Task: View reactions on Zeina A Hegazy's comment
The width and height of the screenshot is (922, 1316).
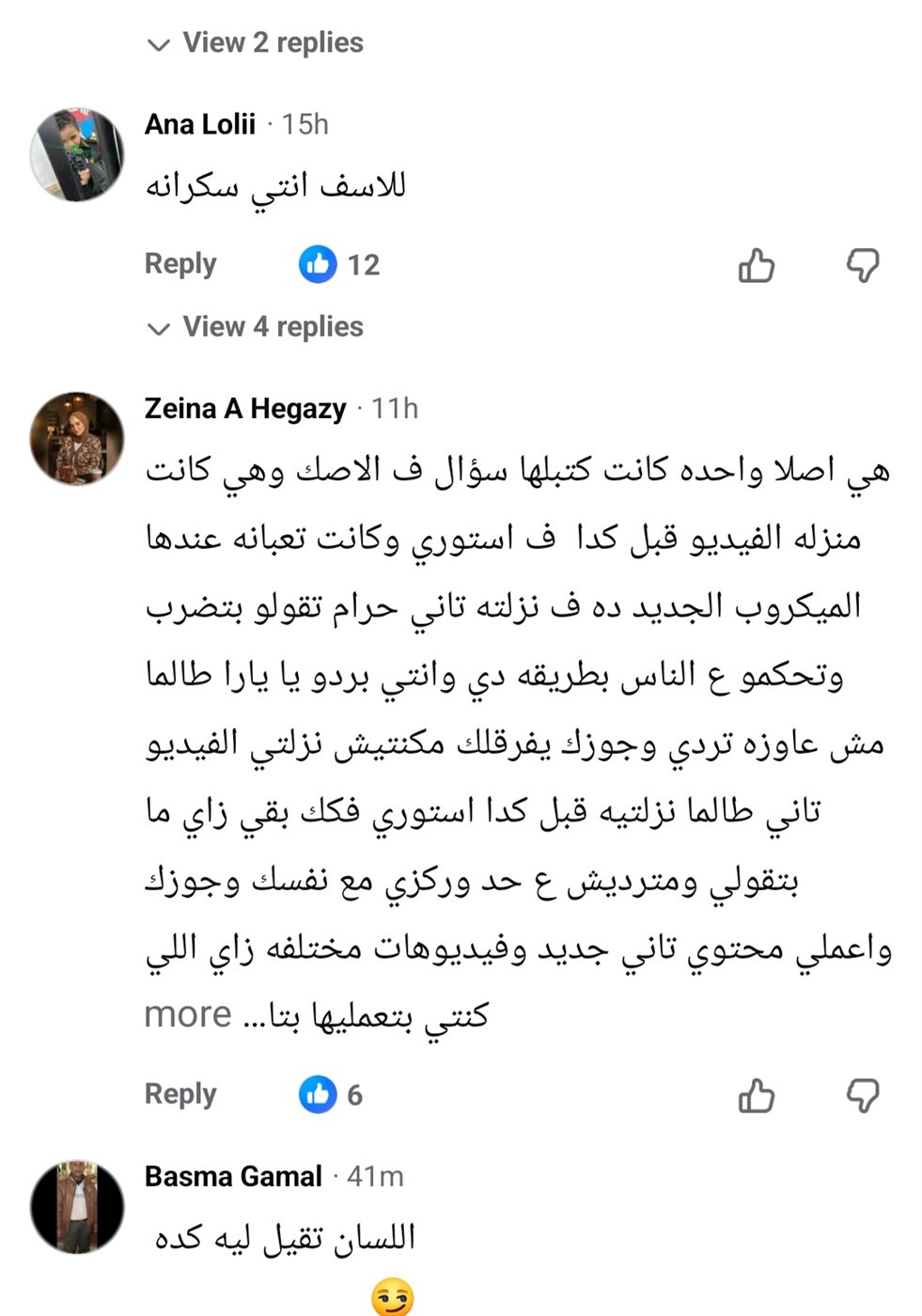Action: [x=331, y=1095]
